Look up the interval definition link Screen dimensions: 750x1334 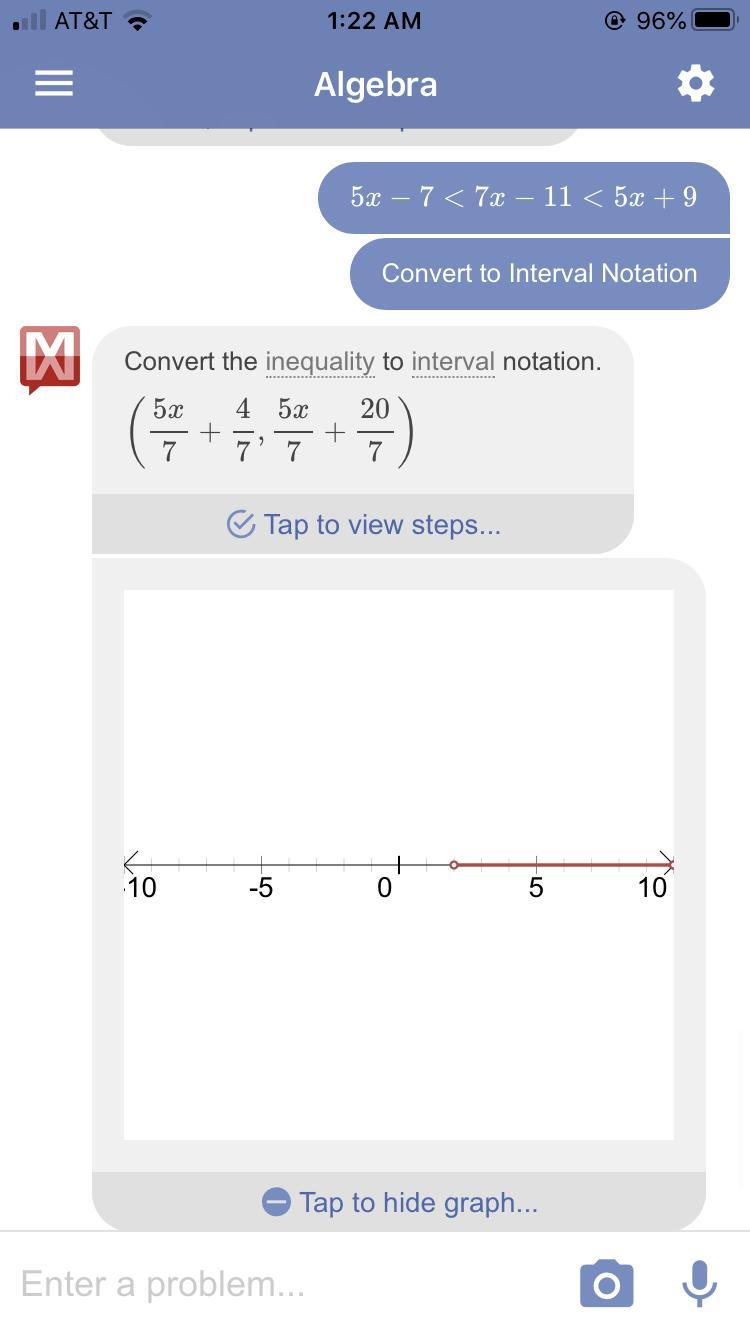click(x=452, y=362)
